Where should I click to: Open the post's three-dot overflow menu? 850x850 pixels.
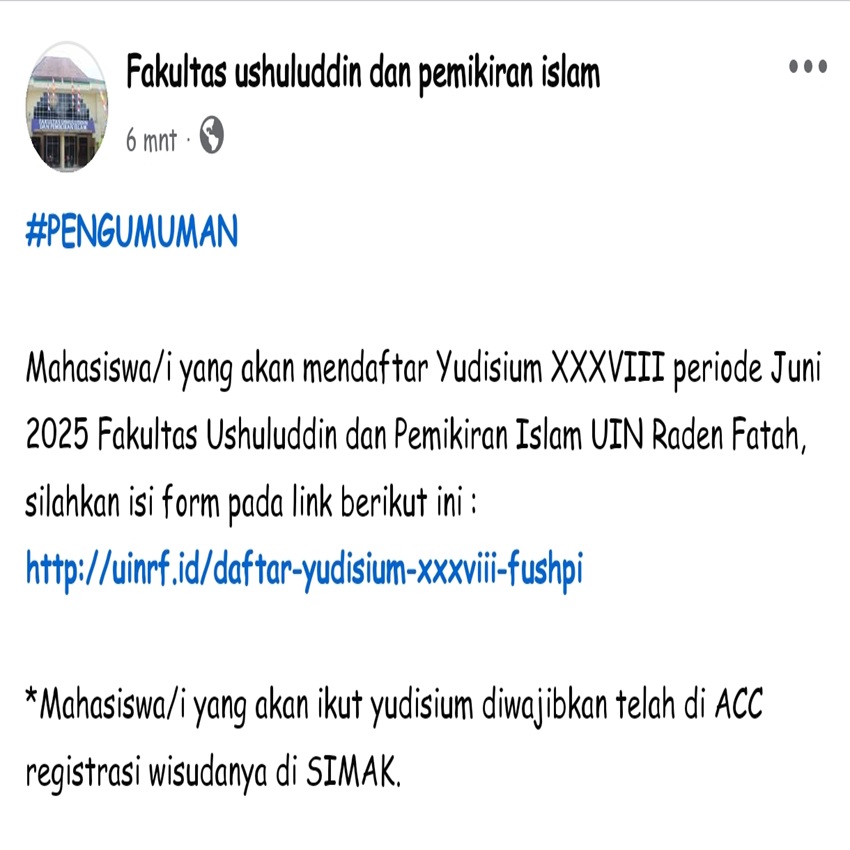[x=808, y=67]
